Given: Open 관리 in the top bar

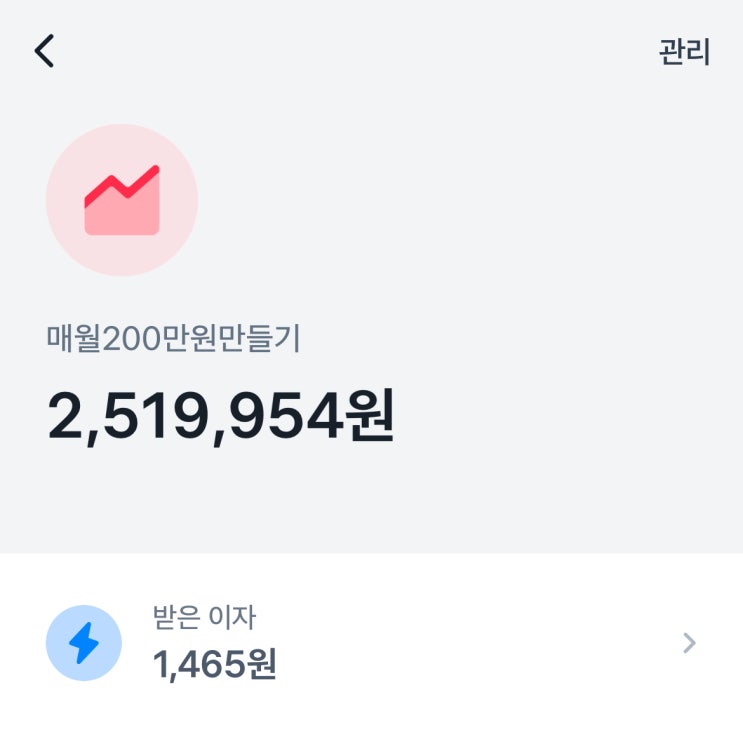Looking at the screenshot, I should [x=684, y=52].
